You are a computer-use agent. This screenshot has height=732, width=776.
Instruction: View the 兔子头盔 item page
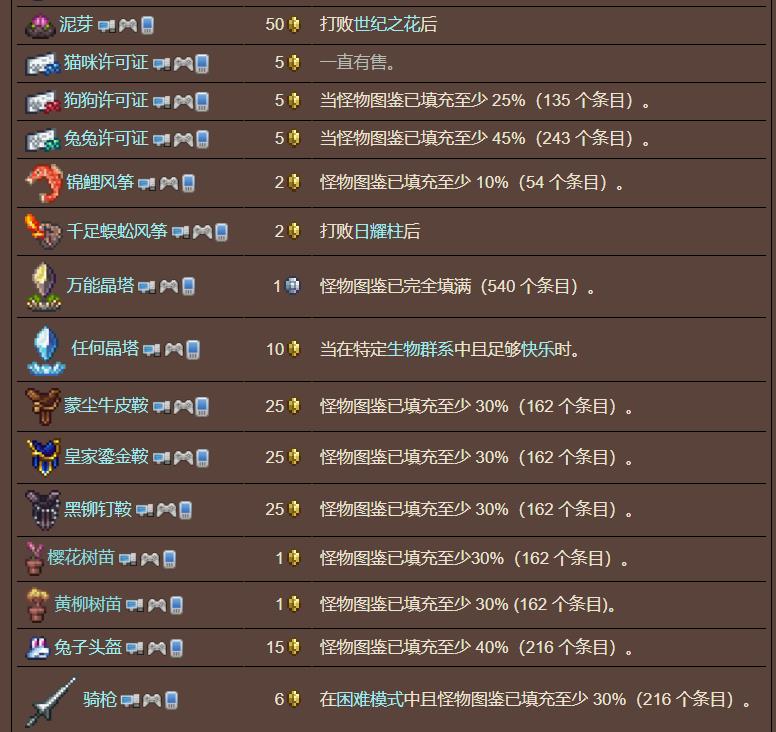[88, 648]
